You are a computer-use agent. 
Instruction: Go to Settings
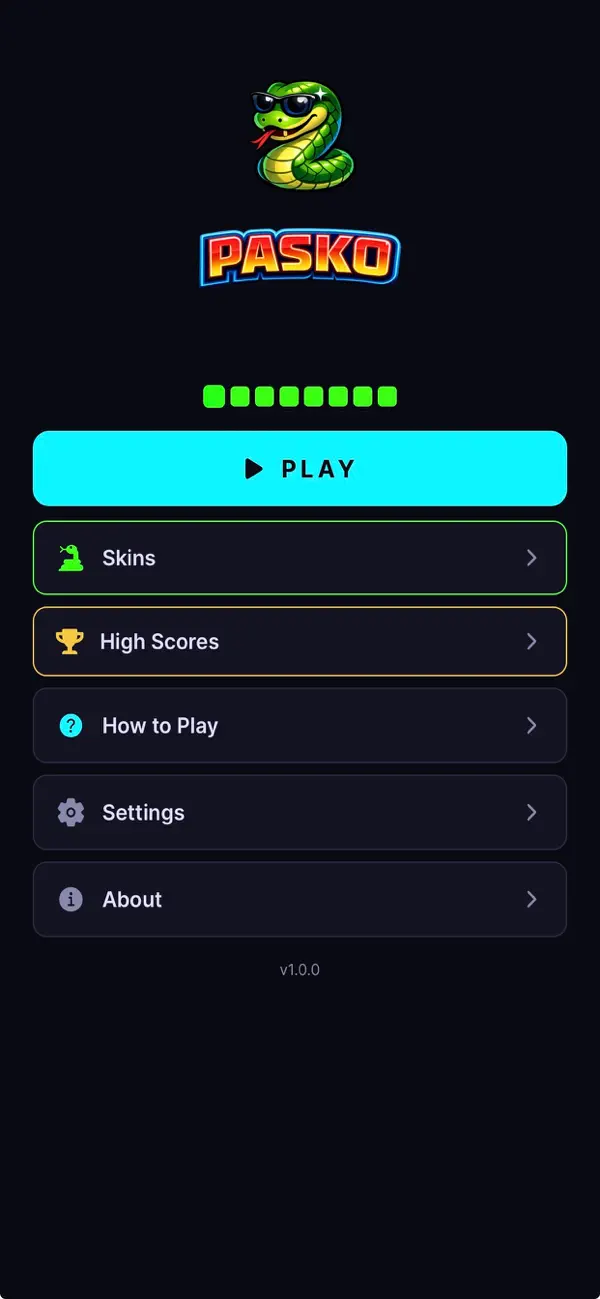pyautogui.click(x=300, y=812)
